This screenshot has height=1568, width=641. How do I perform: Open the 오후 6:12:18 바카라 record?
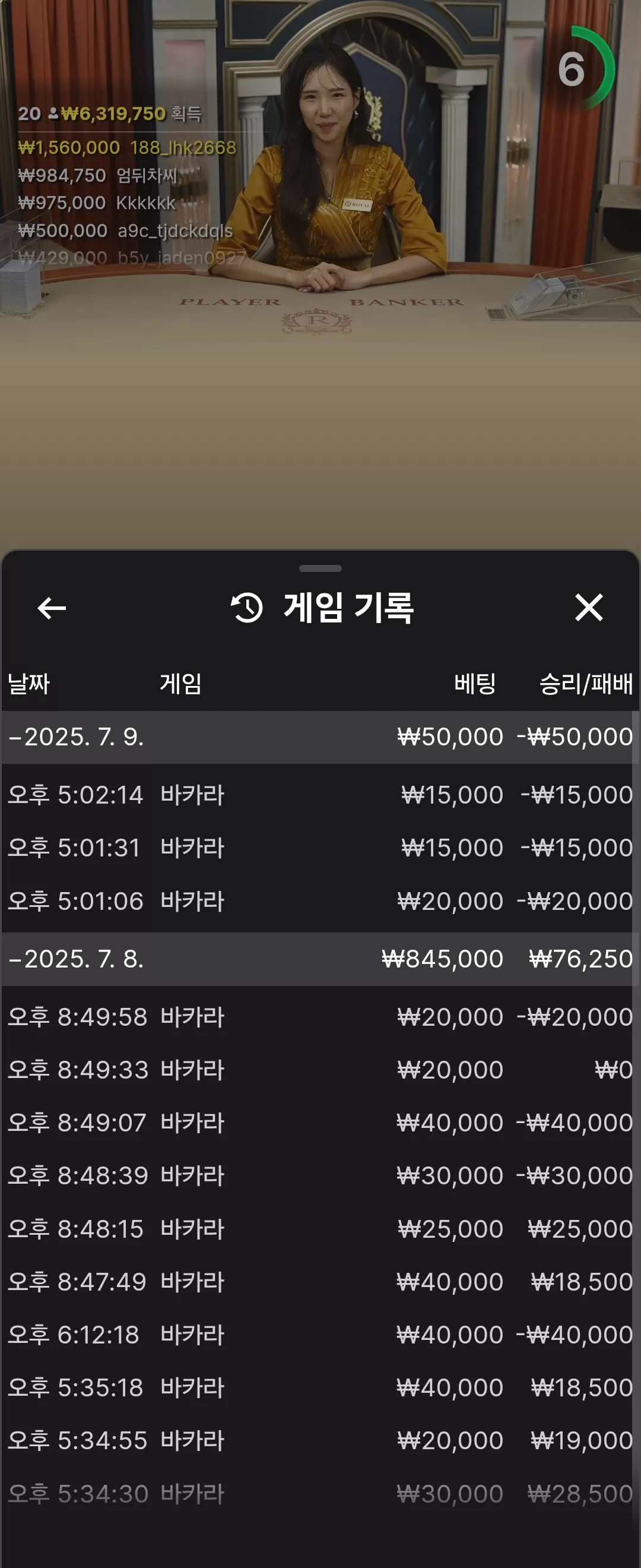click(318, 1335)
